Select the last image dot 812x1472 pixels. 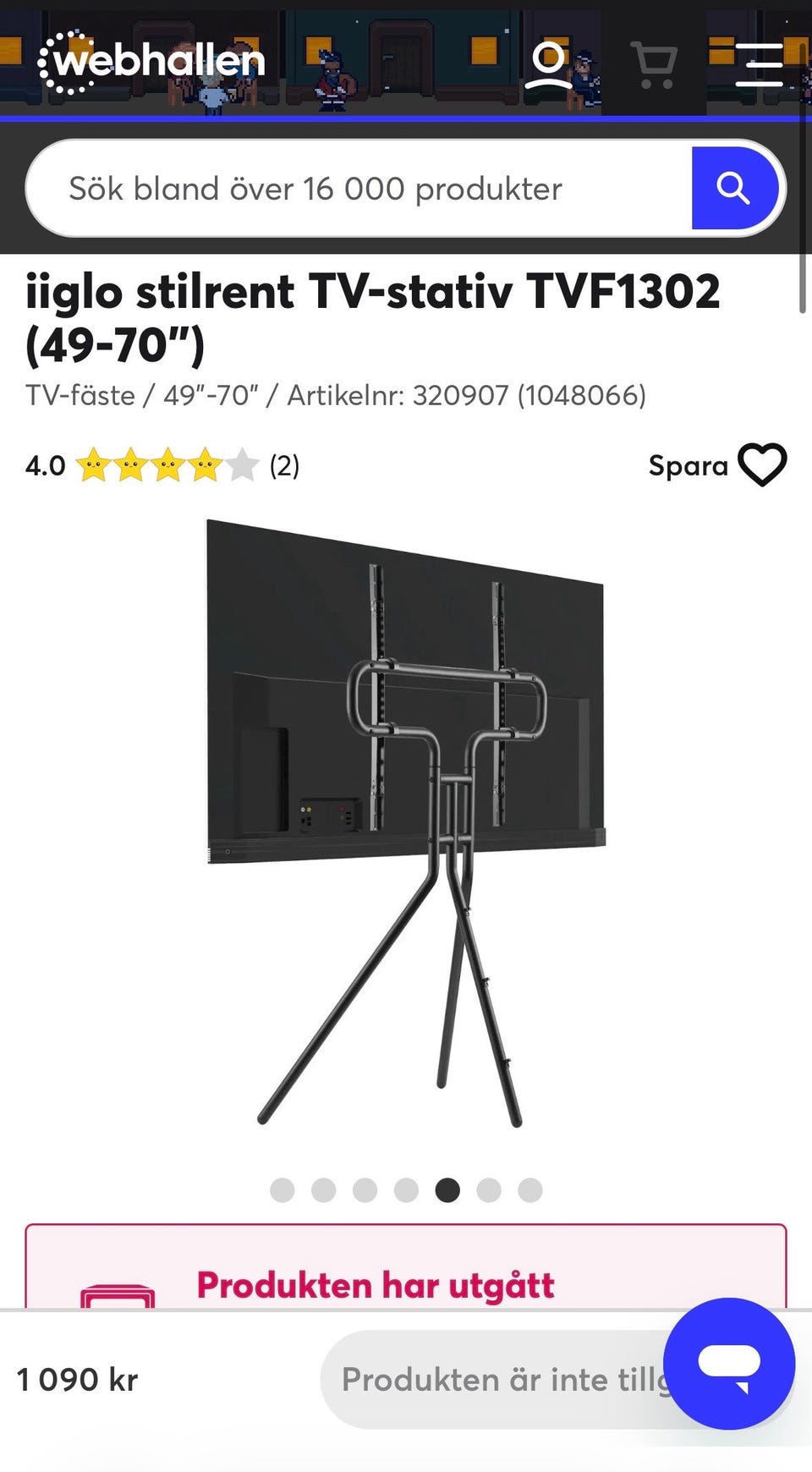click(x=530, y=1190)
